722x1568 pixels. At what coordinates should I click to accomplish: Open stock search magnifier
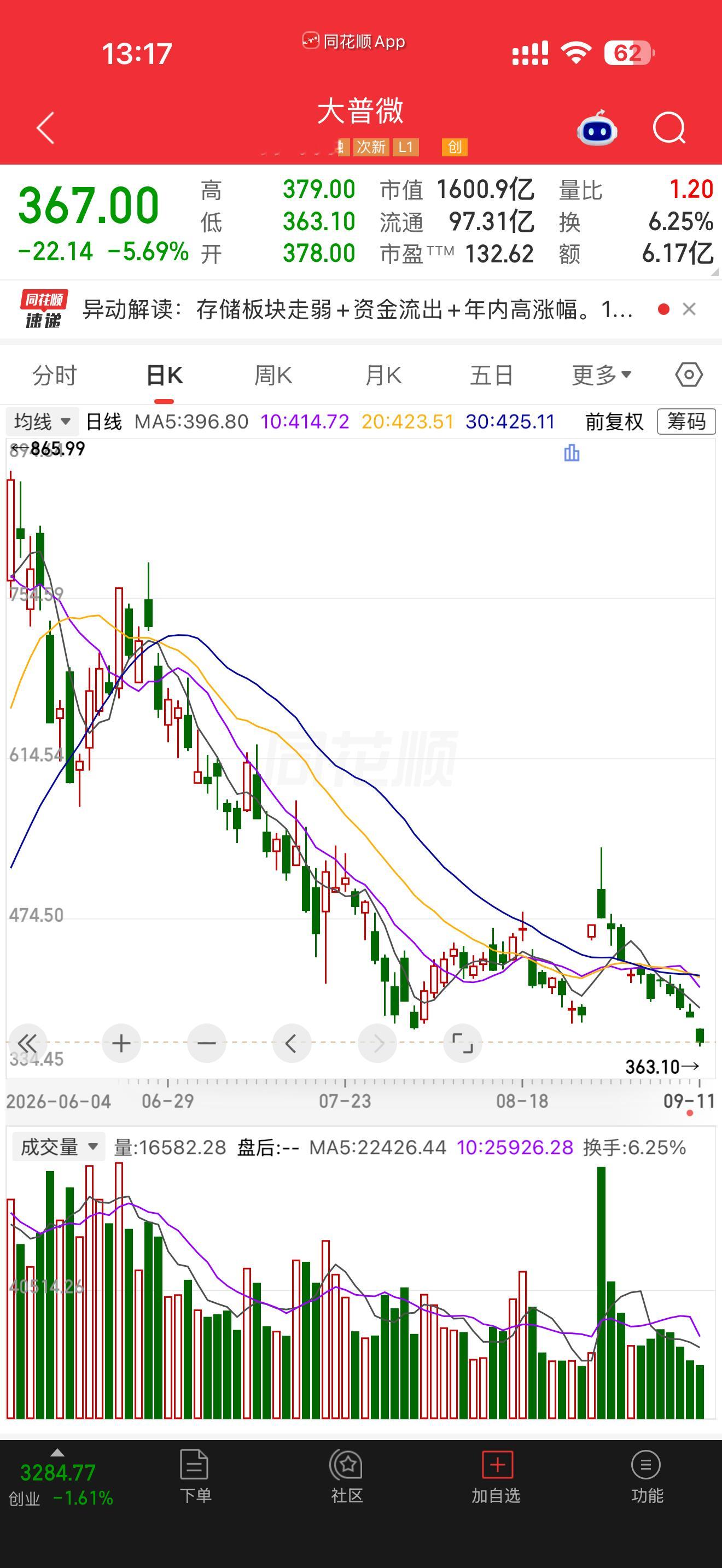coord(669,128)
